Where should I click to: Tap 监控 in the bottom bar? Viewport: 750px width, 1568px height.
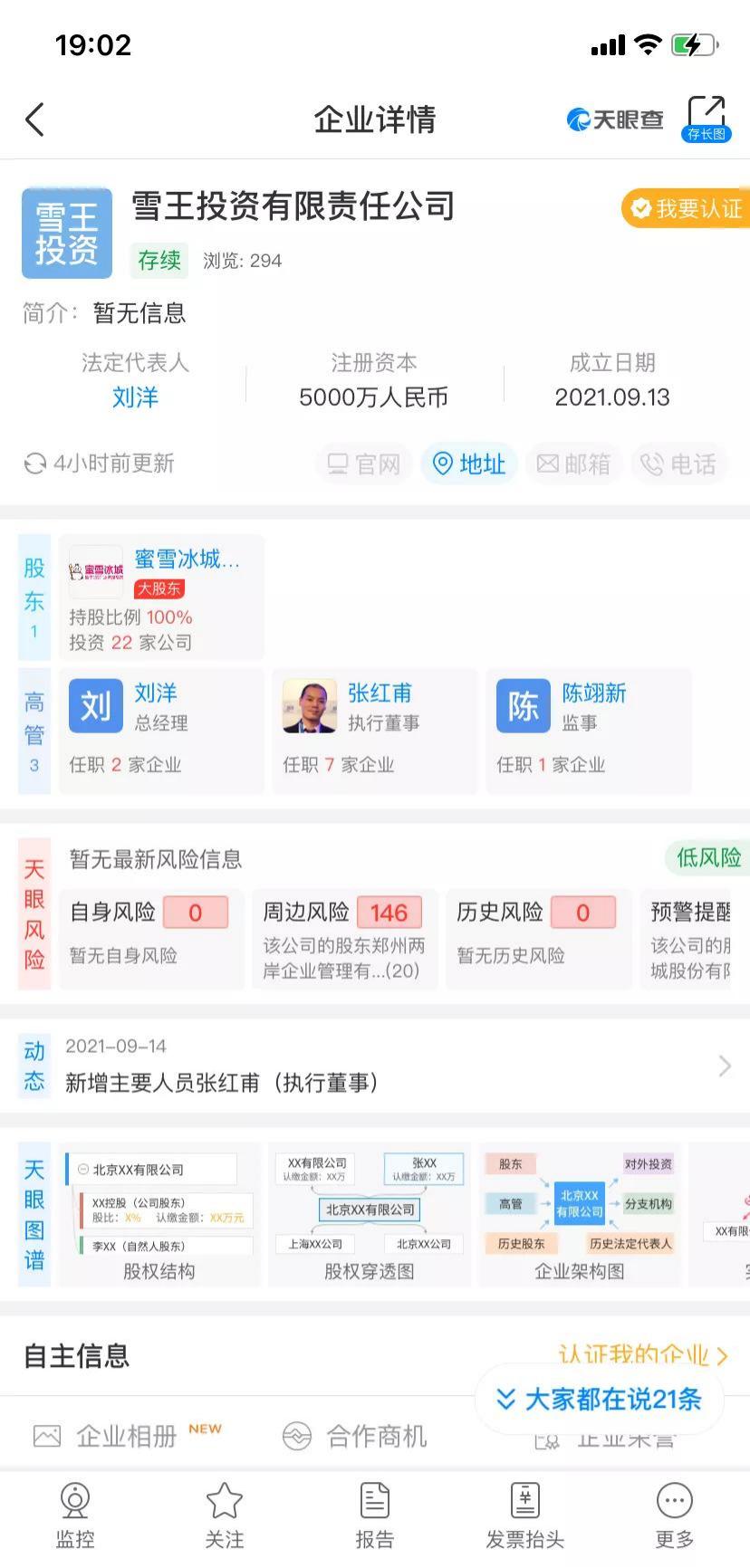pyautogui.click(x=75, y=1515)
